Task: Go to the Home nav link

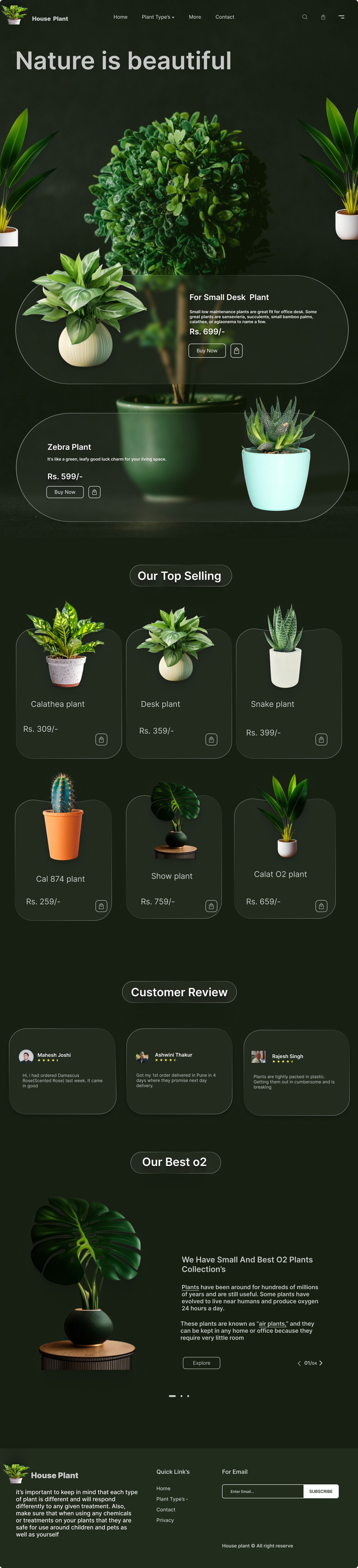Action: tap(120, 17)
